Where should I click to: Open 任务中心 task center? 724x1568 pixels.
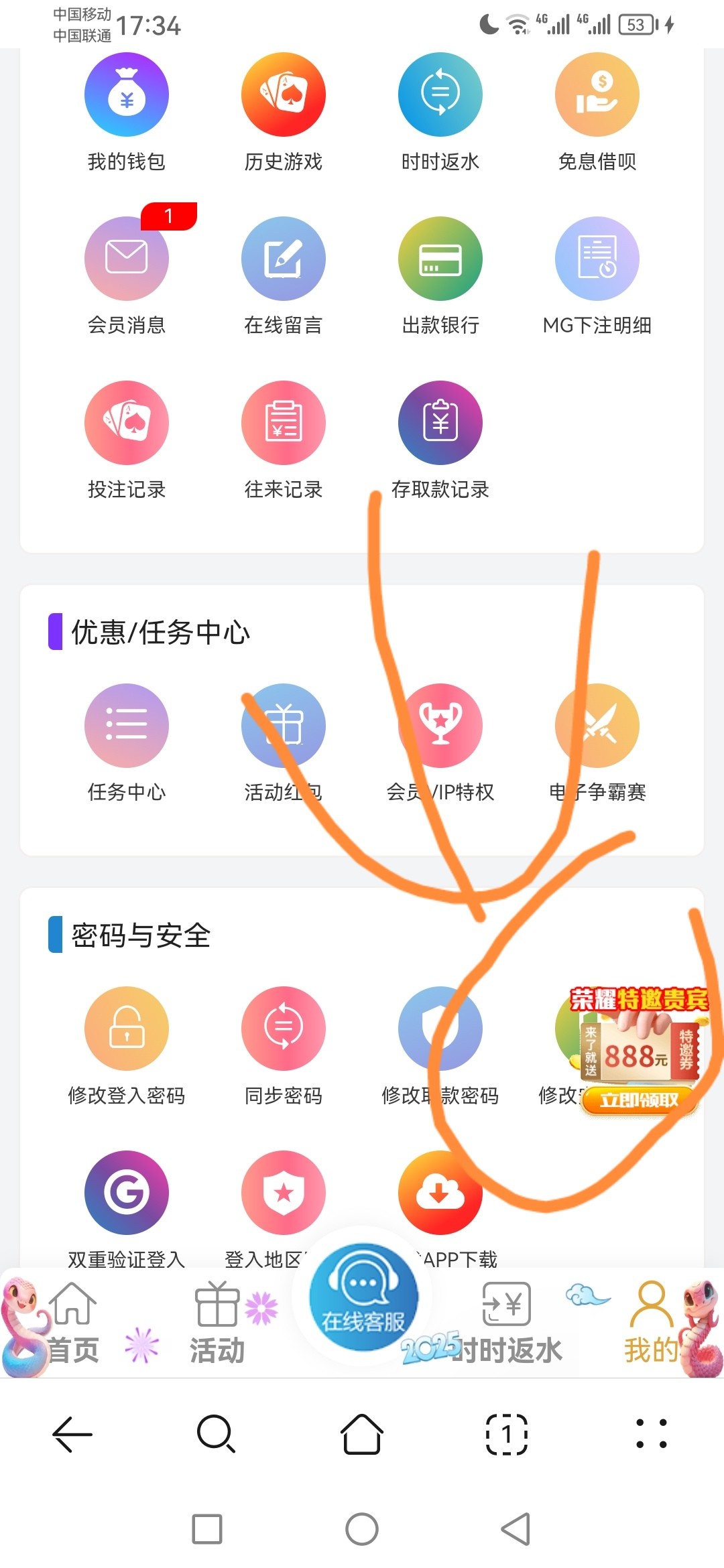pyautogui.click(x=126, y=726)
